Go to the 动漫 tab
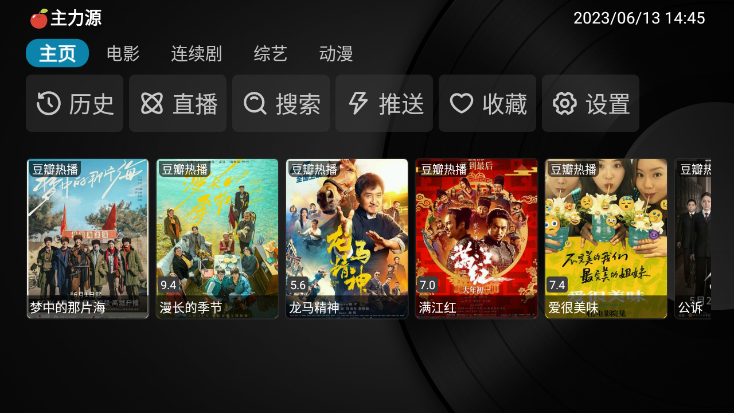 click(336, 54)
